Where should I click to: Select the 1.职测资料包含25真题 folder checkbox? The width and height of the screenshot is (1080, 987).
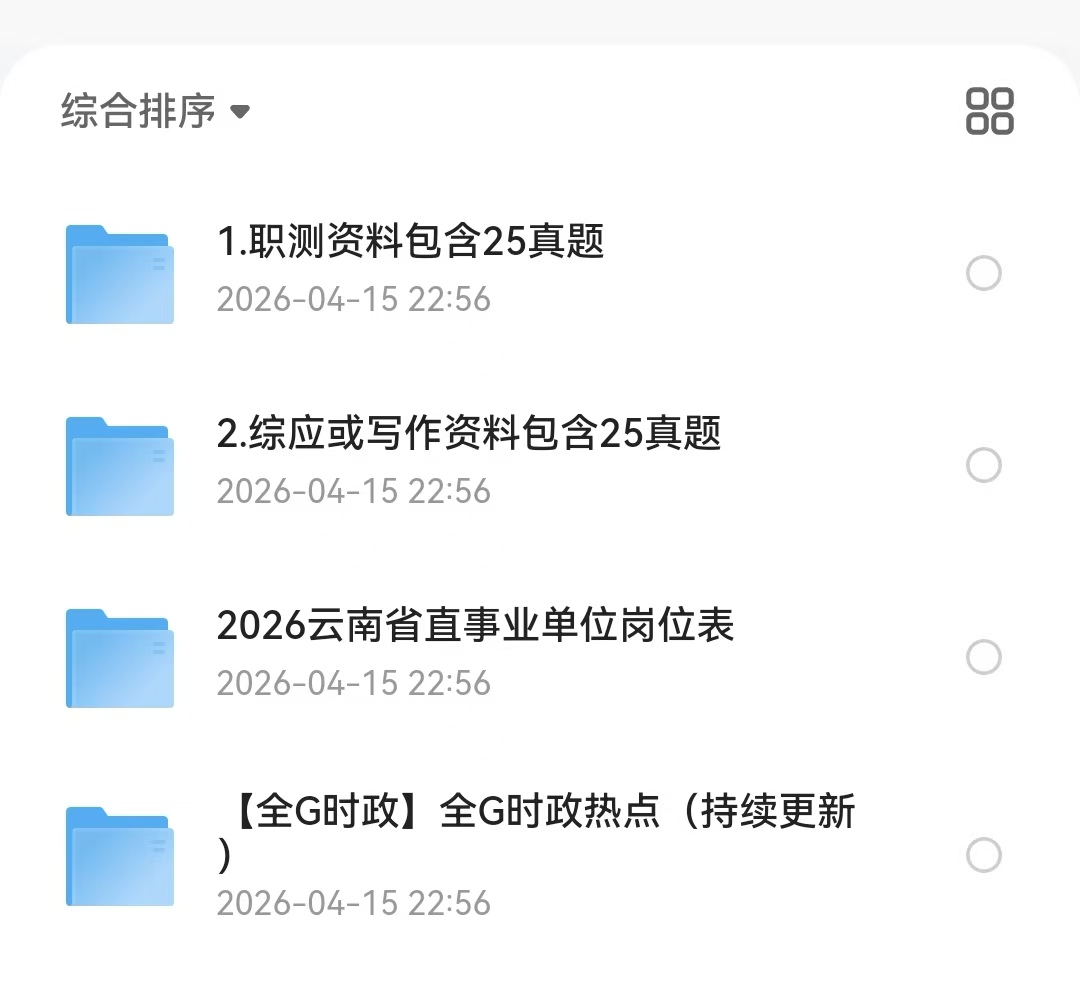pos(983,273)
